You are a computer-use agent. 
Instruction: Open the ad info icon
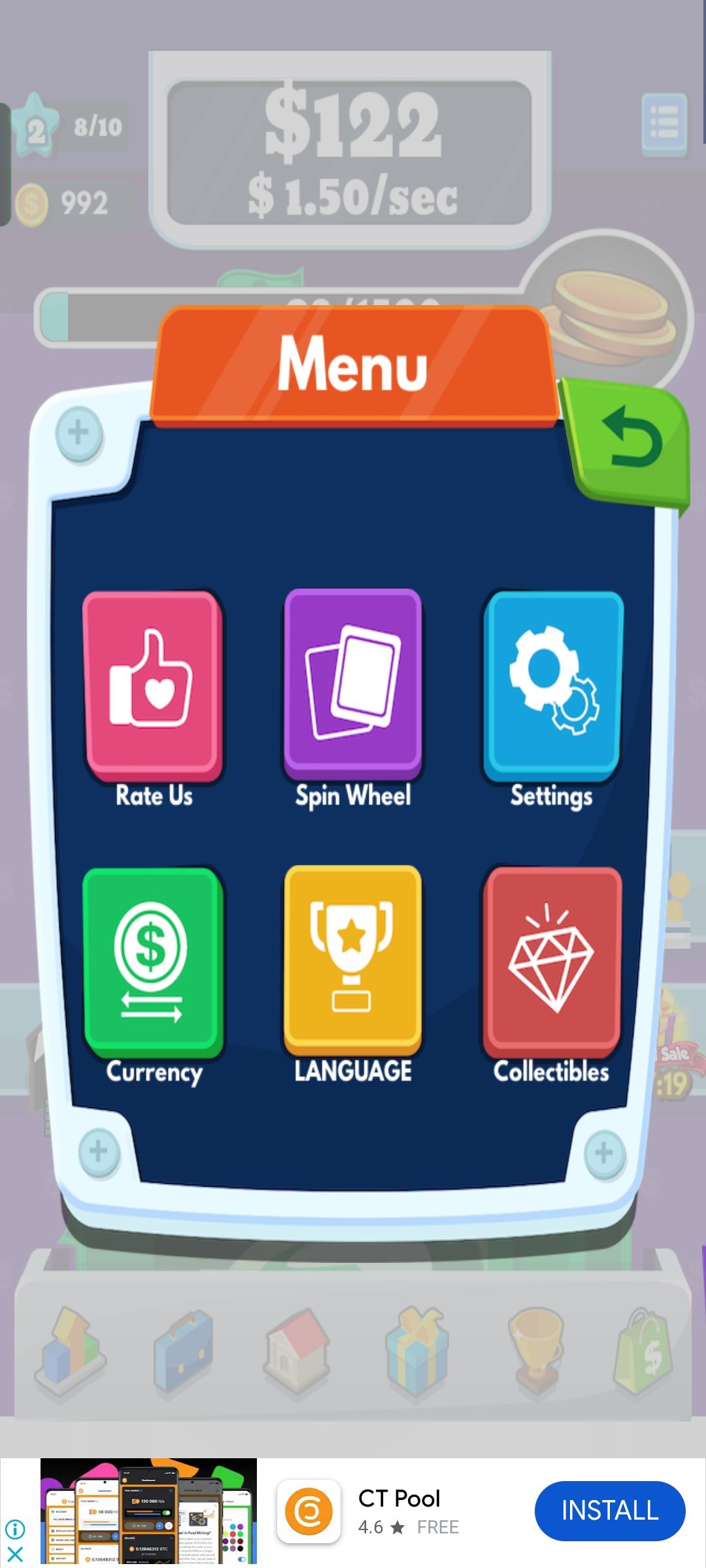pyautogui.click(x=15, y=1529)
